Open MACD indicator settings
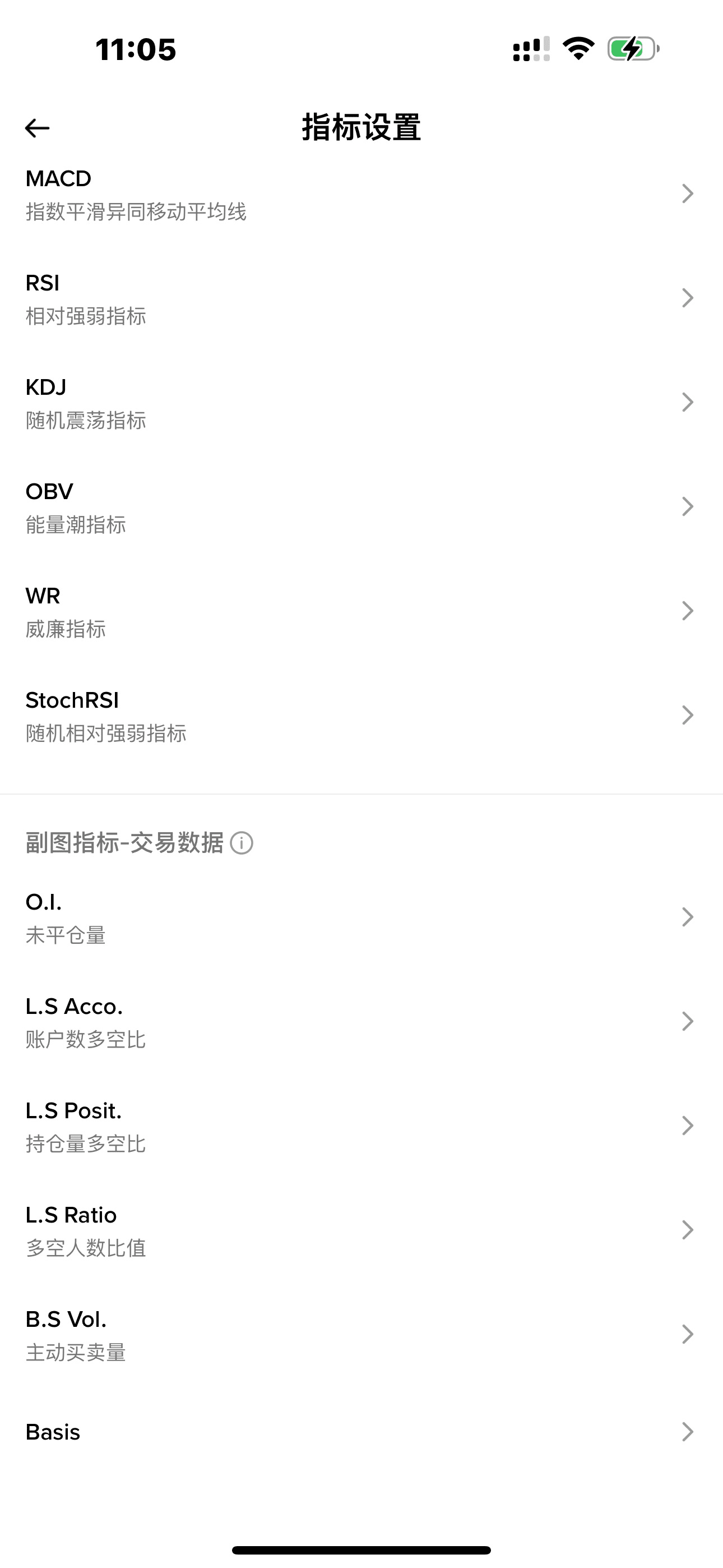The height and width of the screenshot is (1568, 723). 361,194
